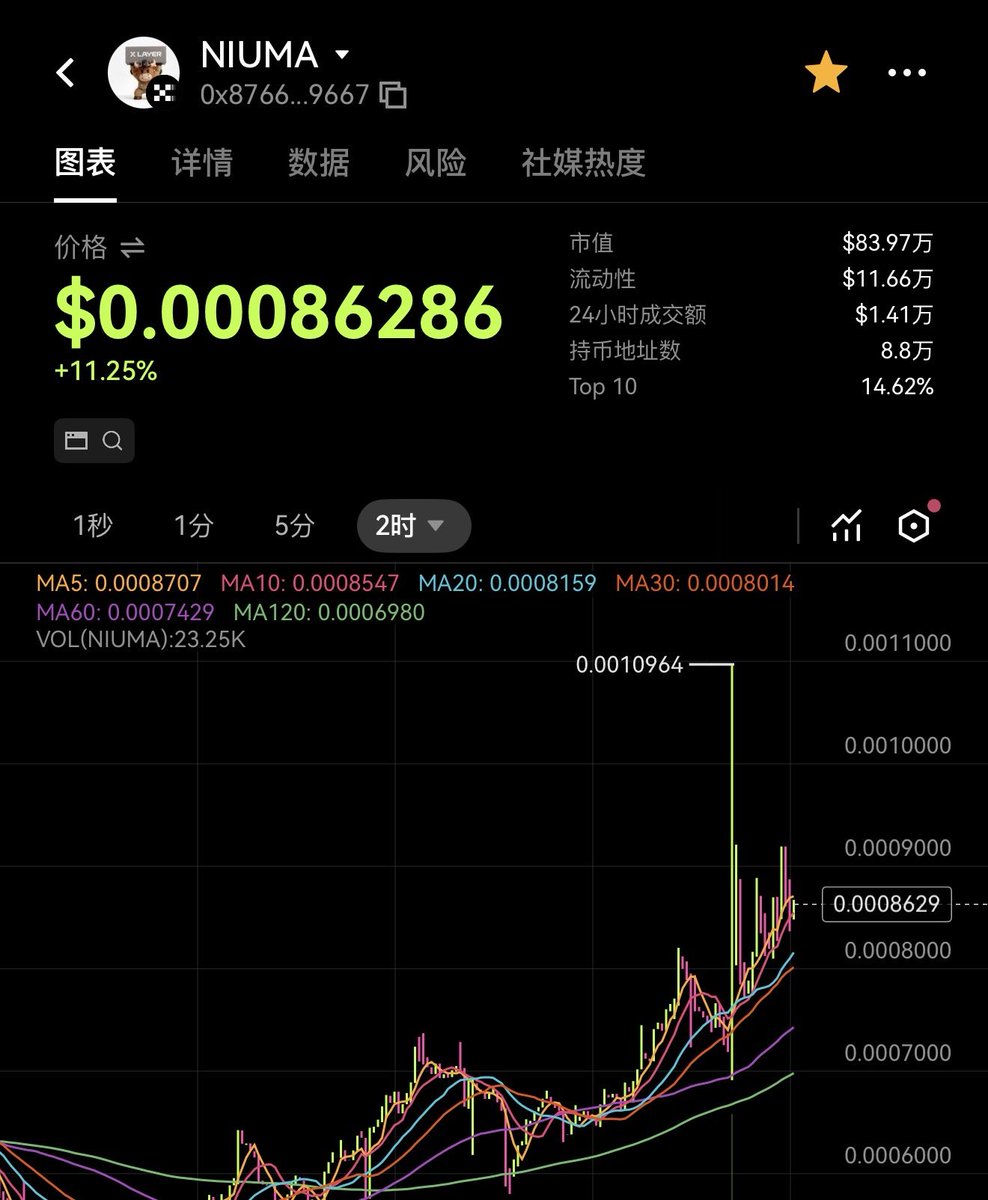Open the 社媒热度 tab
Viewport: 988px width, 1200px height.
(583, 163)
